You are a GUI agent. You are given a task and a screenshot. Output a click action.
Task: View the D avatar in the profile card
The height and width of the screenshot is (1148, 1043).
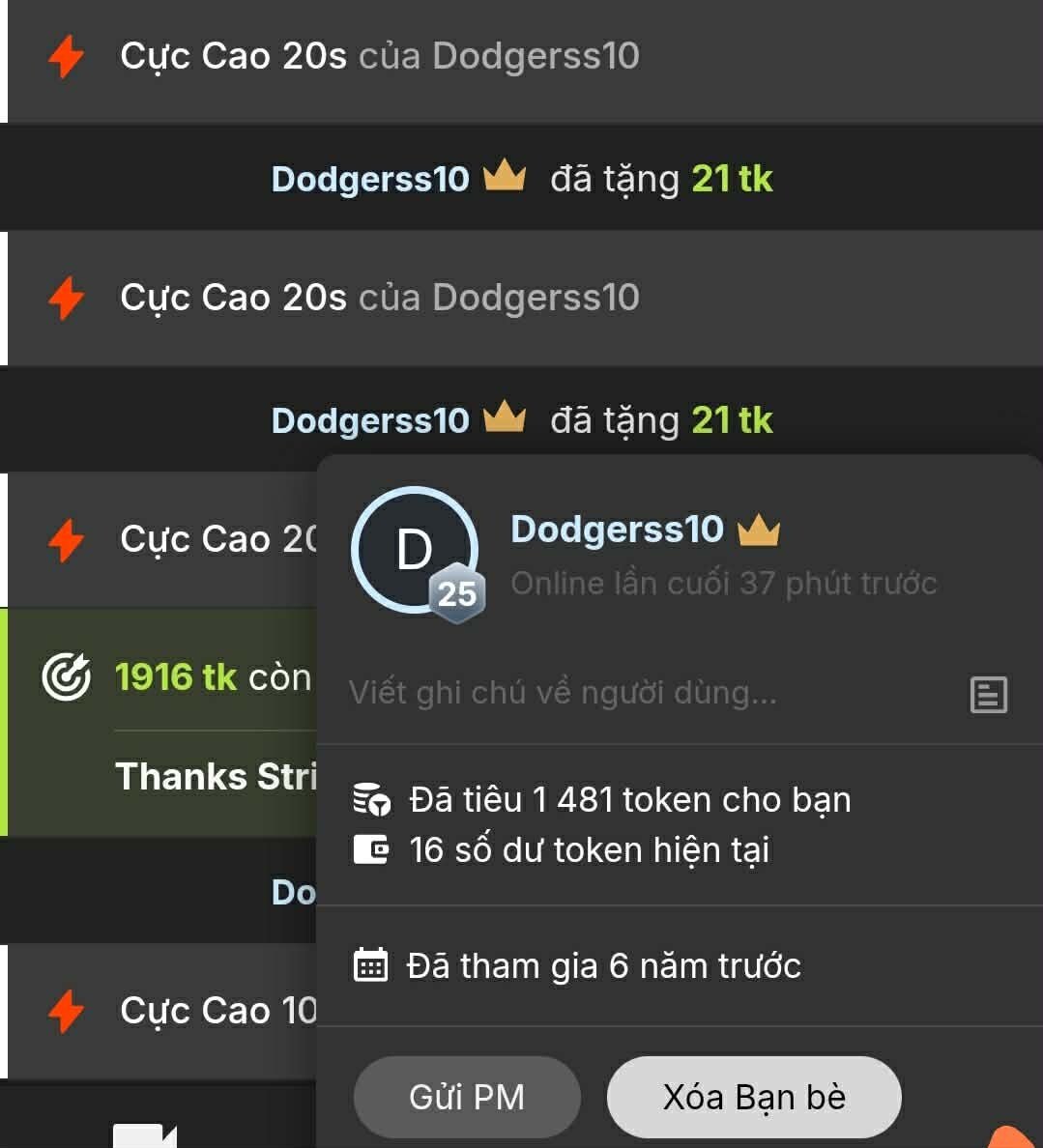tap(414, 549)
